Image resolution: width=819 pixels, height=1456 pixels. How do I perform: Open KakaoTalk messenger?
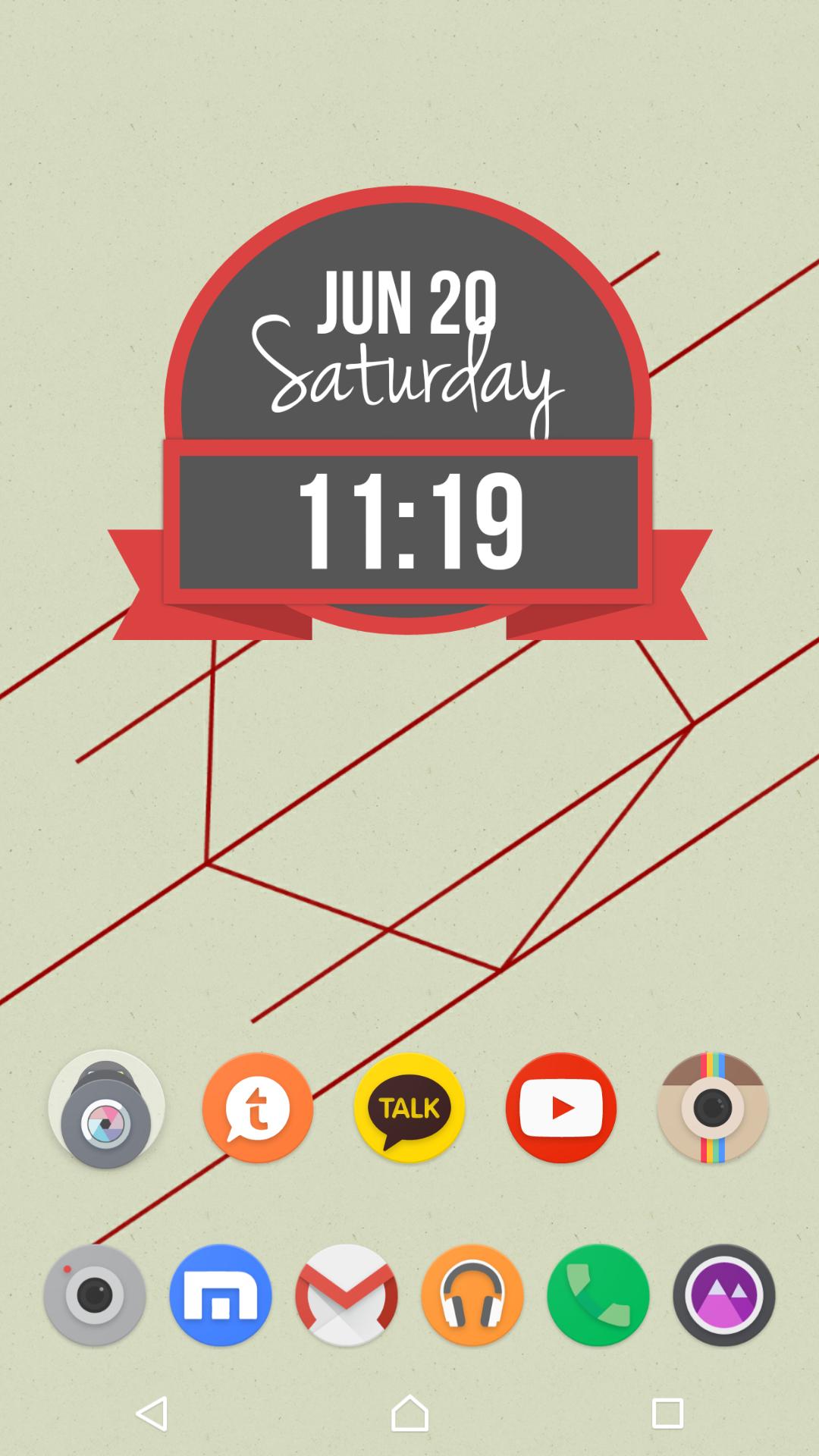(x=409, y=1109)
